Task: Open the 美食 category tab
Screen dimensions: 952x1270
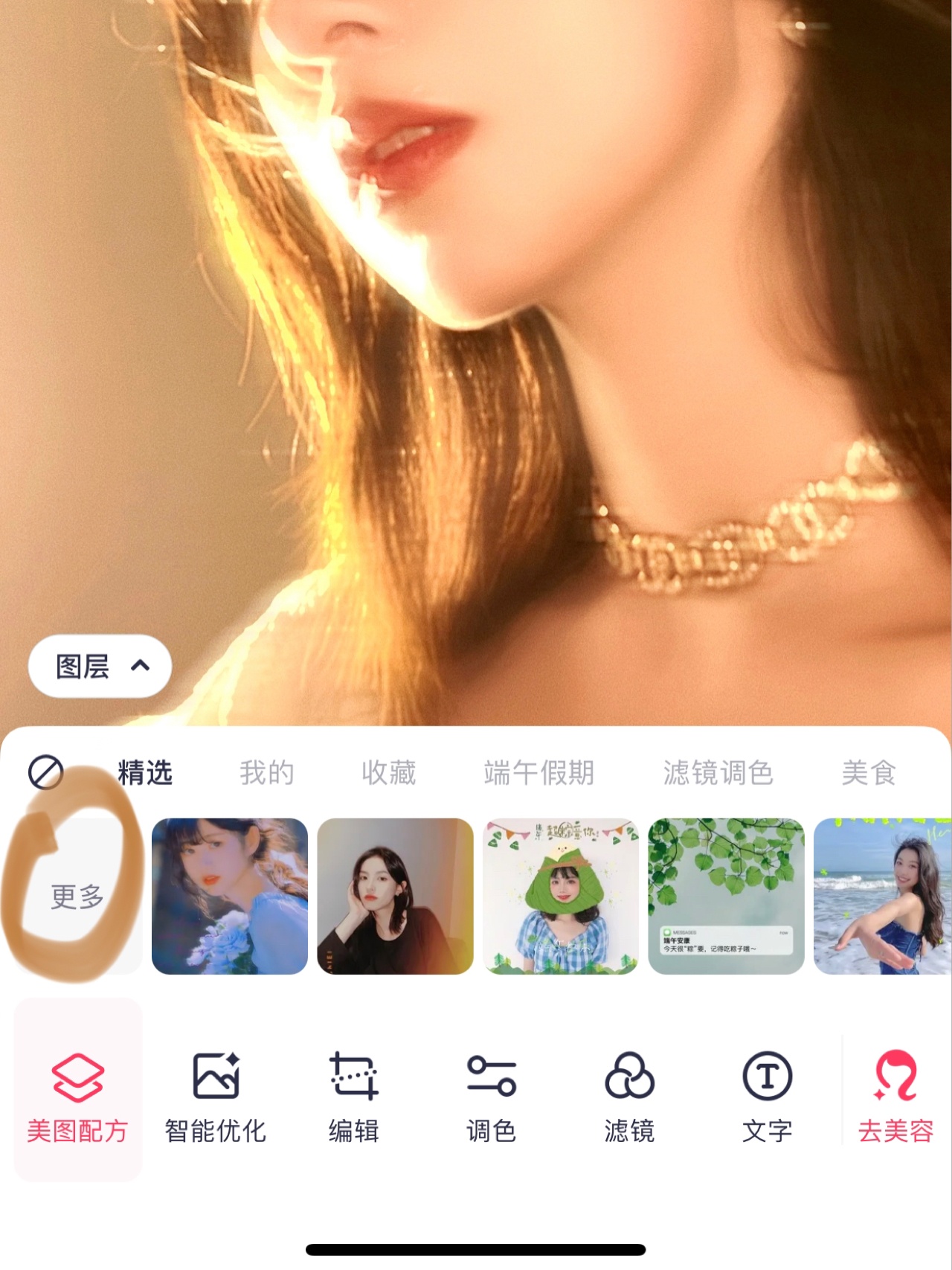Action: pyautogui.click(x=868, y=773)
